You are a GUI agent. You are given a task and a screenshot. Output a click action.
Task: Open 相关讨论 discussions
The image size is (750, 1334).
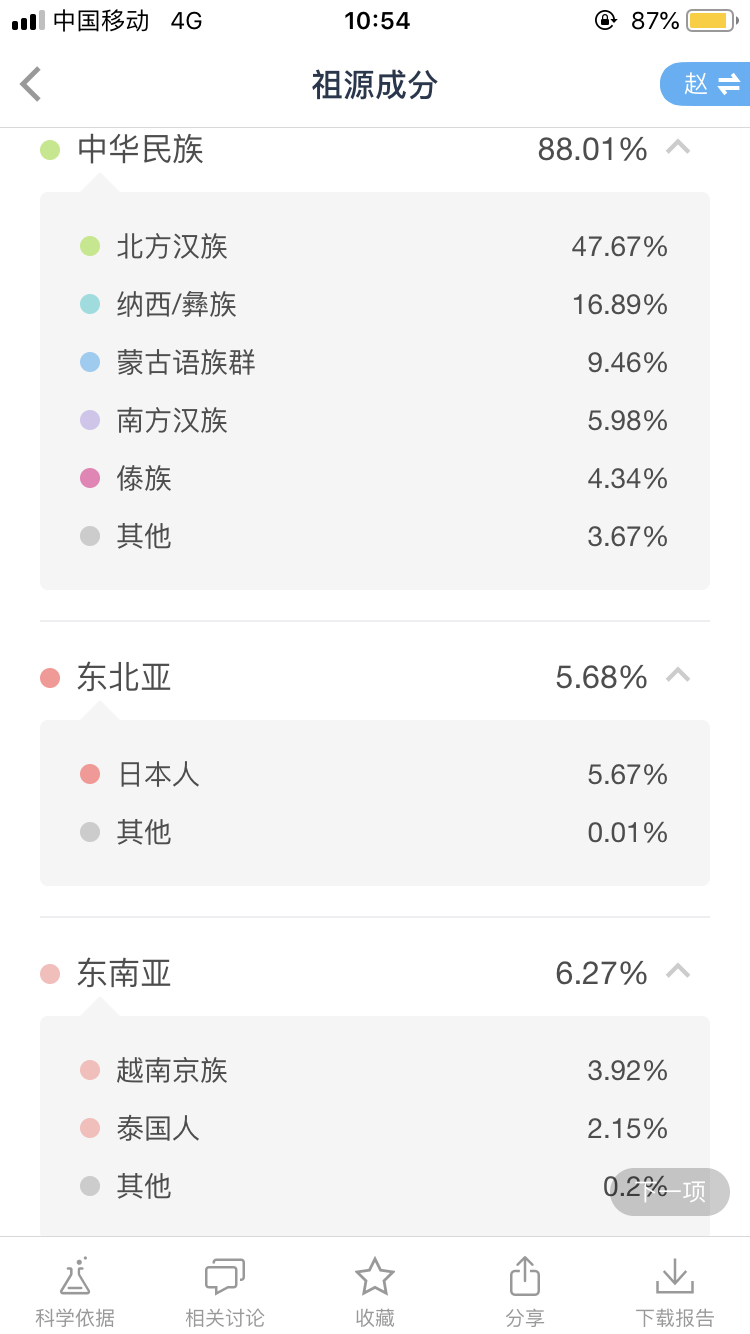point(225,1293)
